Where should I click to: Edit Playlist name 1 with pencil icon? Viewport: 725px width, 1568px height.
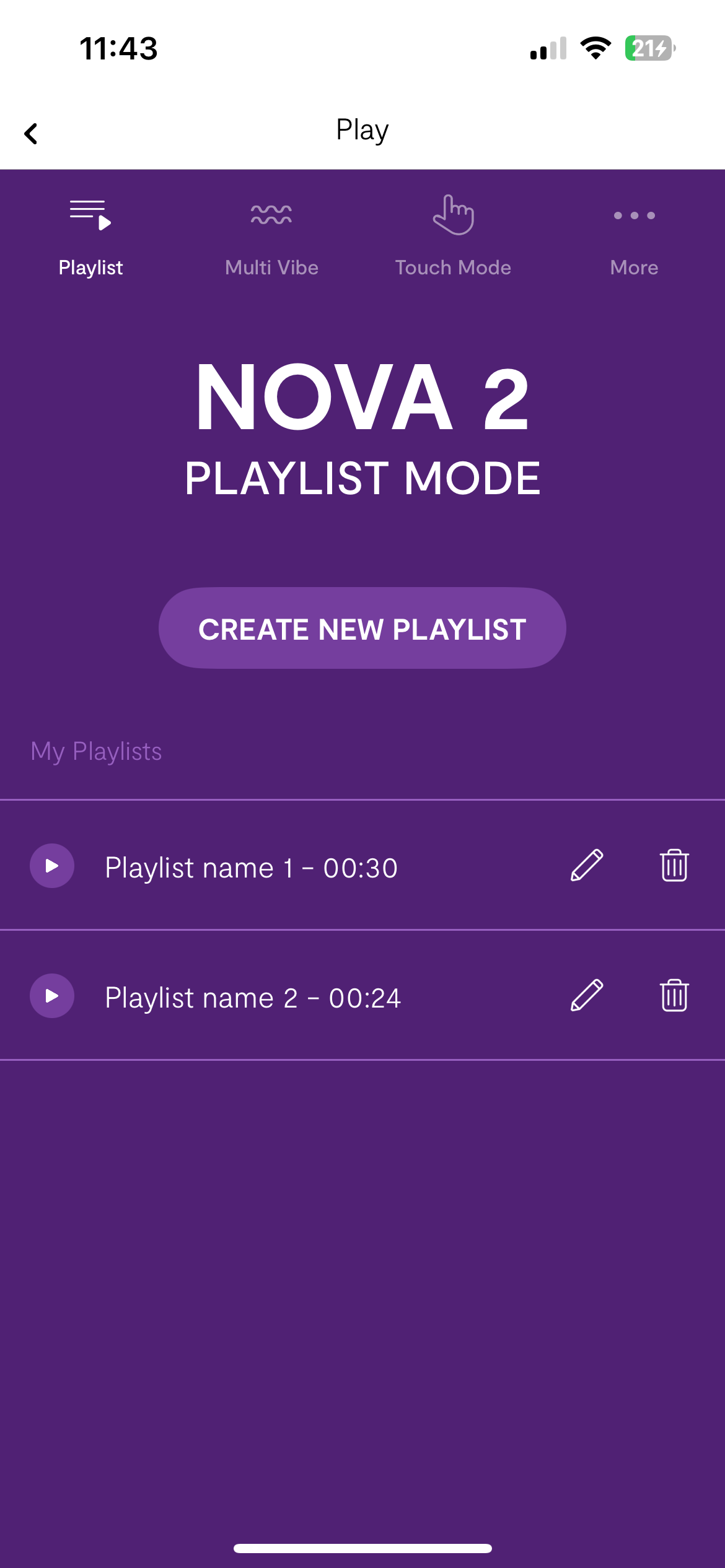click(x=587, y=865)
